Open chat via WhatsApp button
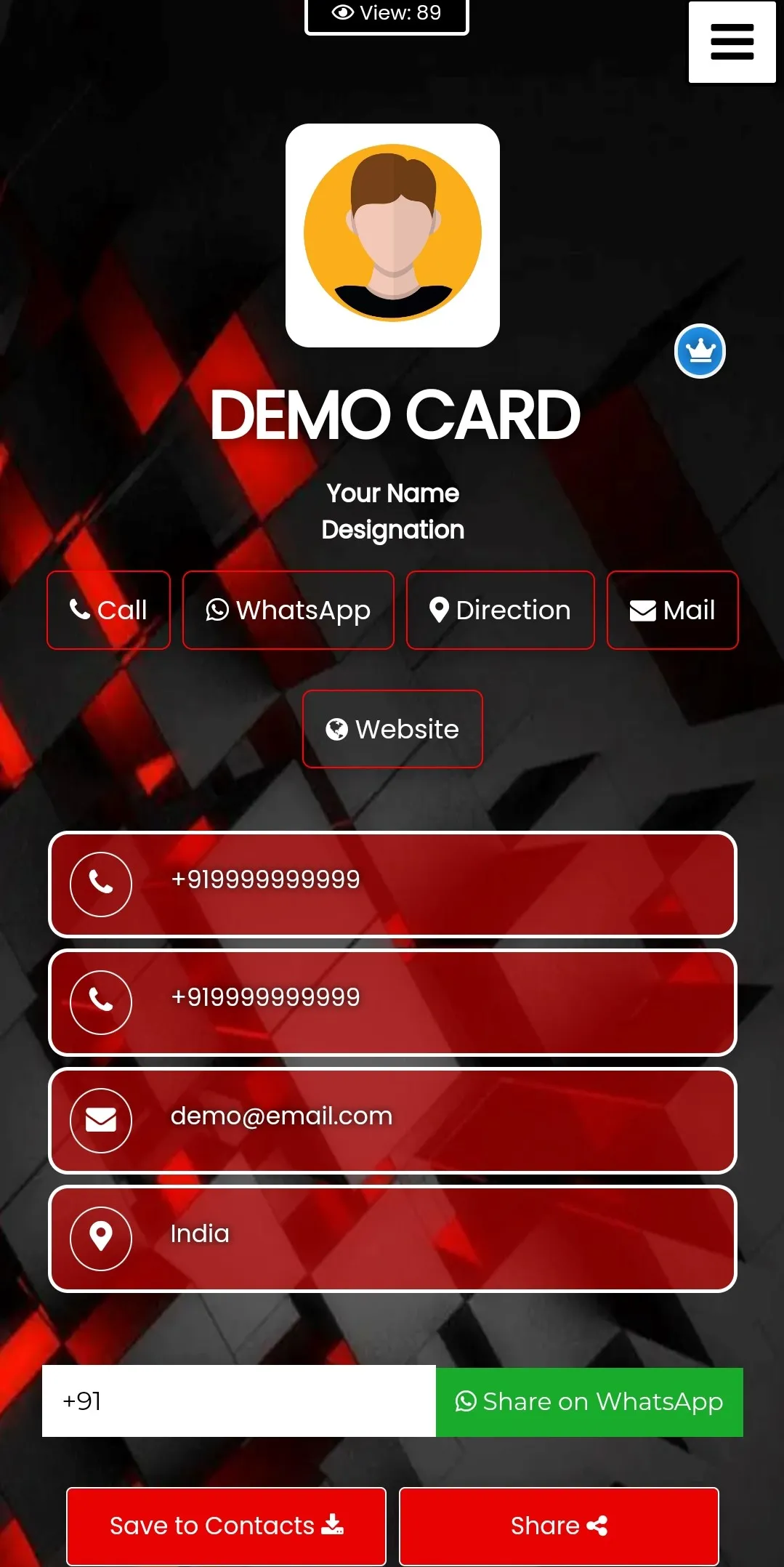784x1567 pixels. 288,610
